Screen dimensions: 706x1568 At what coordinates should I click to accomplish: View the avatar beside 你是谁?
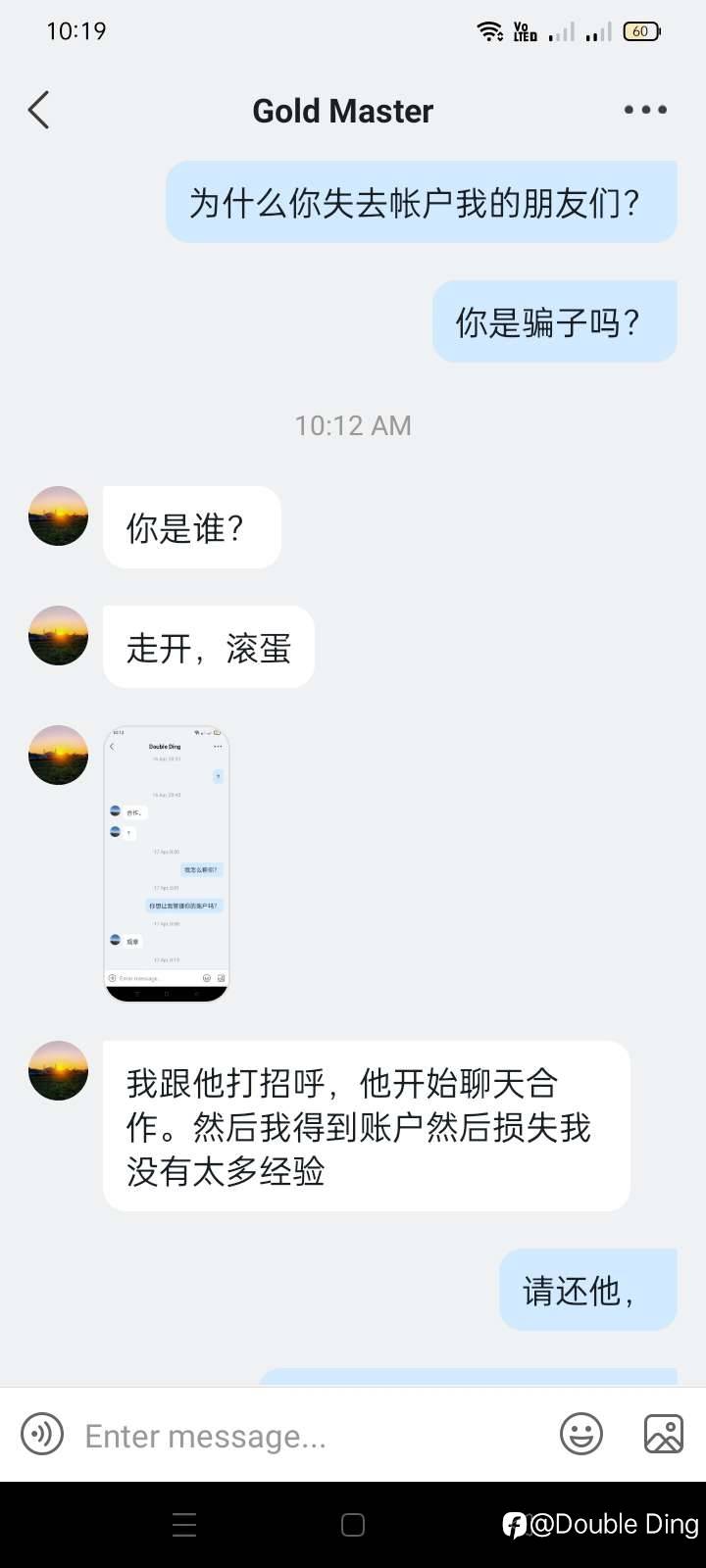[59, 516]
